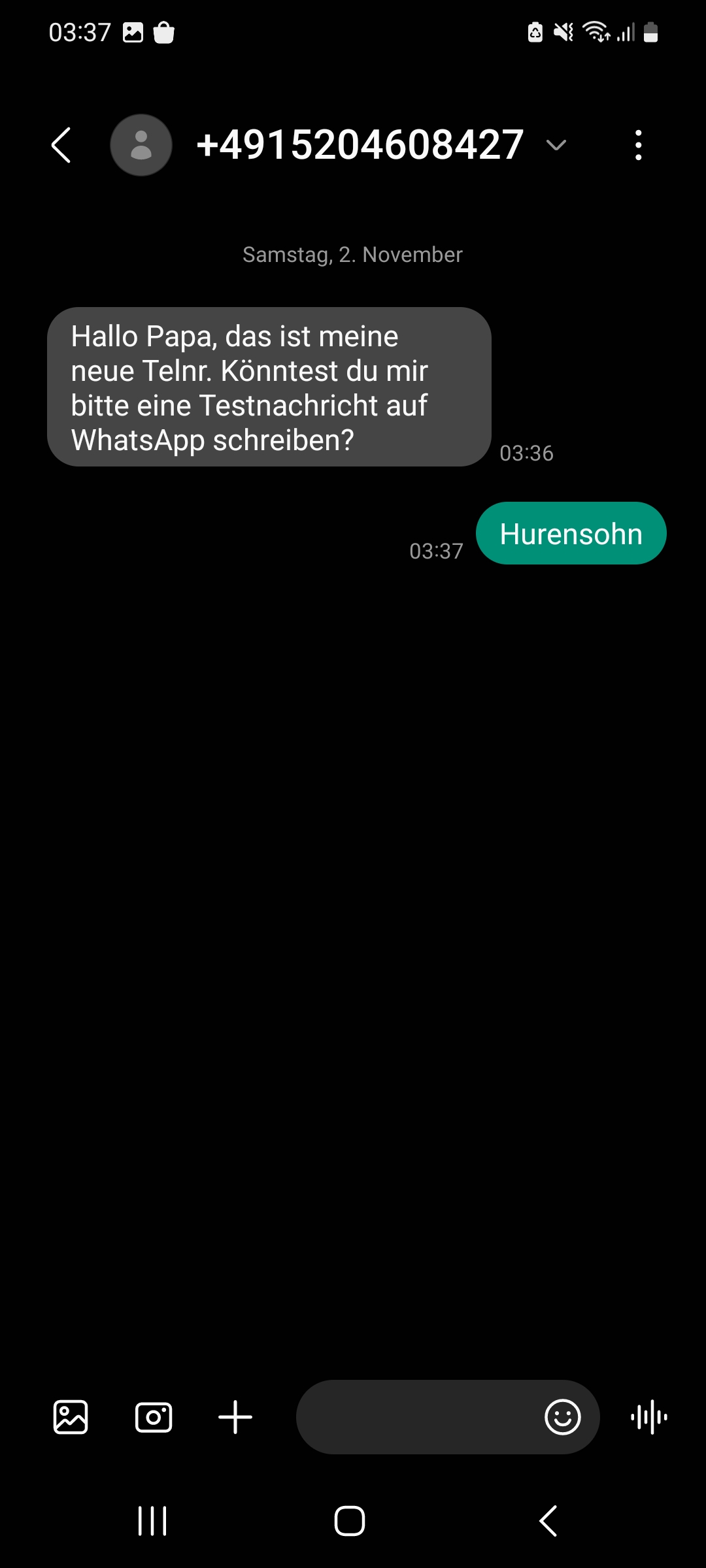Image resolution: width=706 pixels, height=1568 pixels.
Task: Open recent apps from the navigation bar
Action: coord(152,1521)
